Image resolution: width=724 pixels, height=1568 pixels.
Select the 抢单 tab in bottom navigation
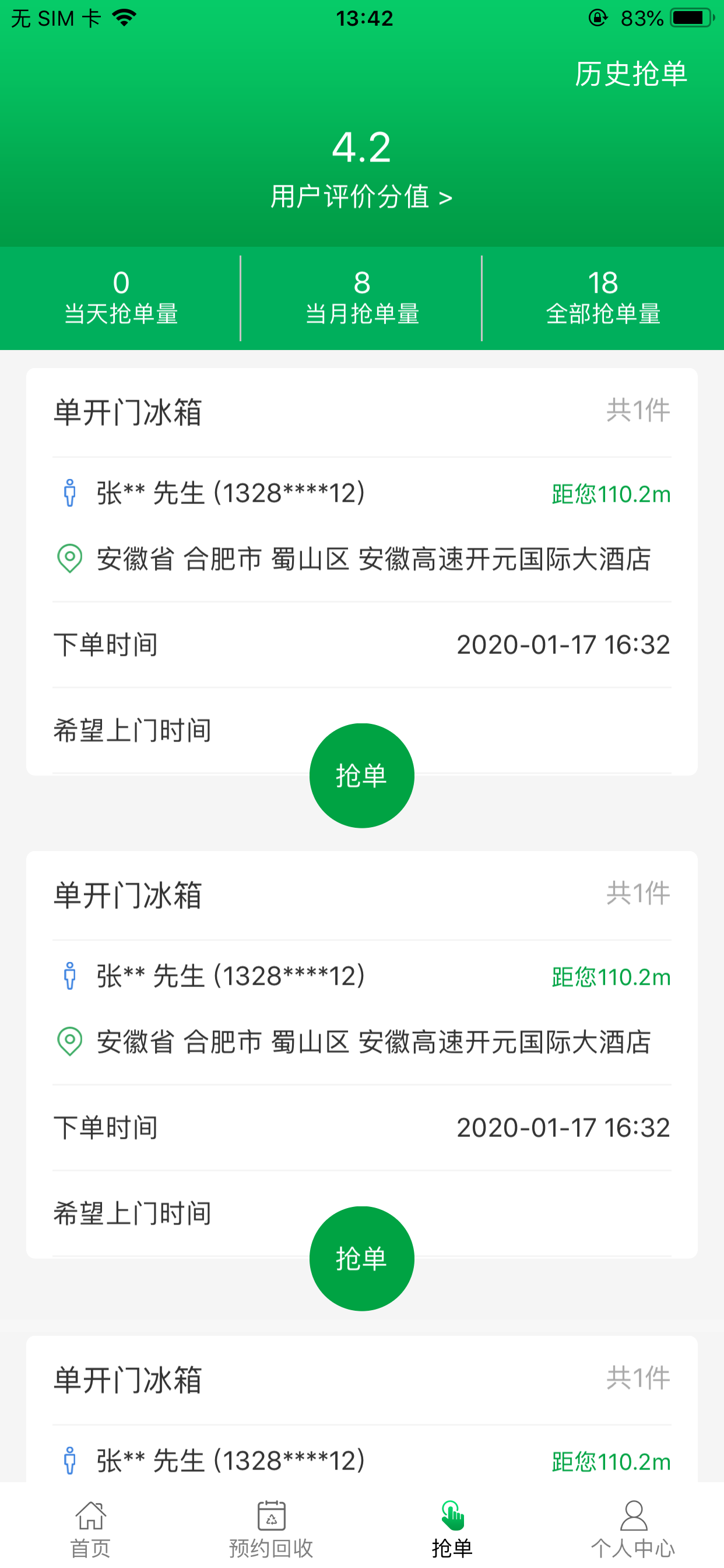pyautogui.click(x=452, y=1528)
